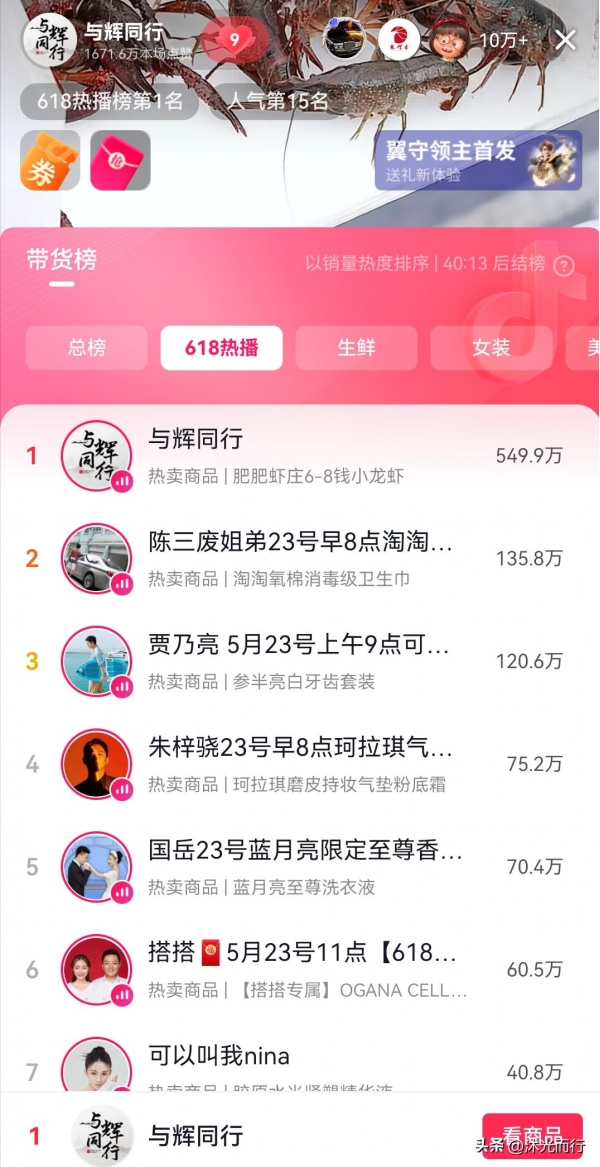Image resolution: width=600 pixels, height=1167 pixels.
Task: Select the 618热播 tab
Action: (x=221, y=348)
